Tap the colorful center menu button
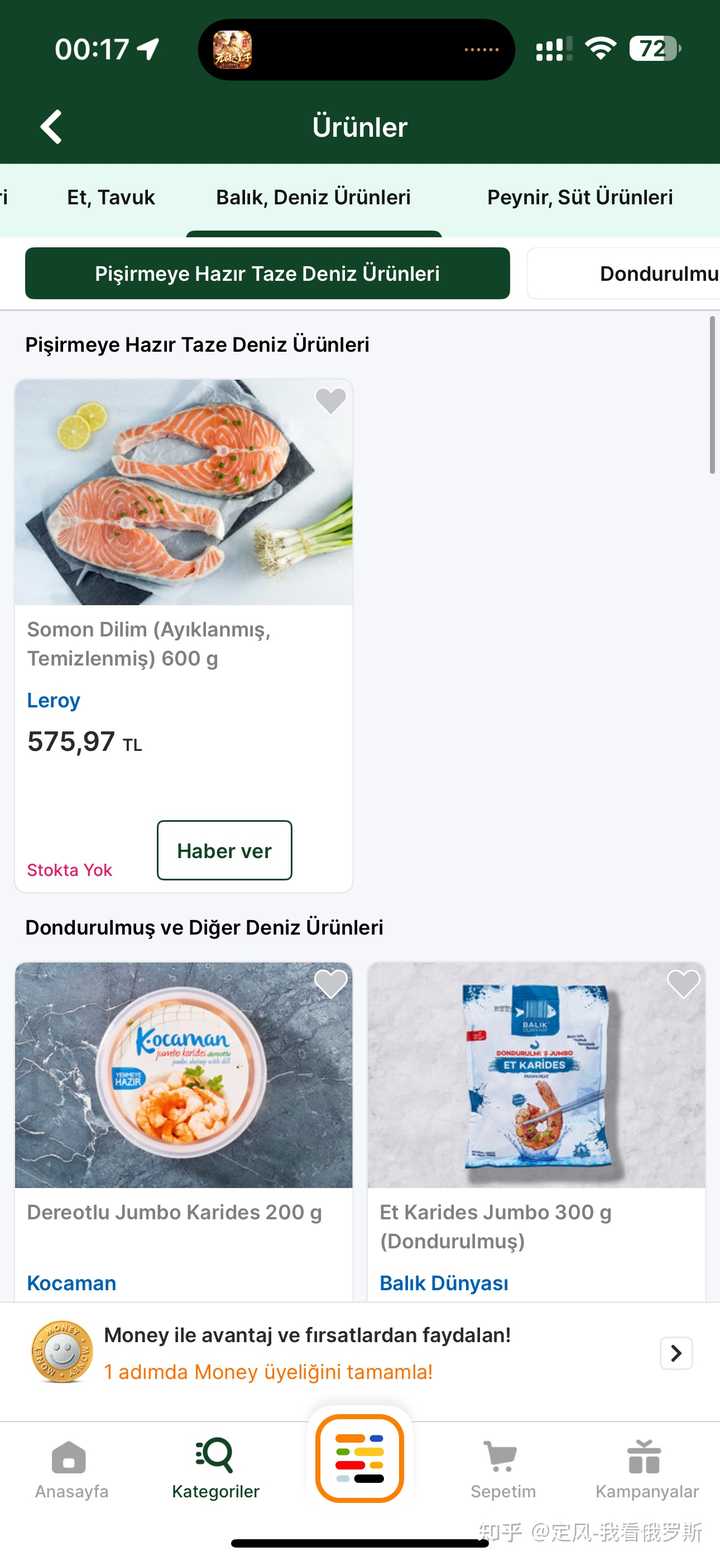 pyautogui.click(x=360, y=1458)
